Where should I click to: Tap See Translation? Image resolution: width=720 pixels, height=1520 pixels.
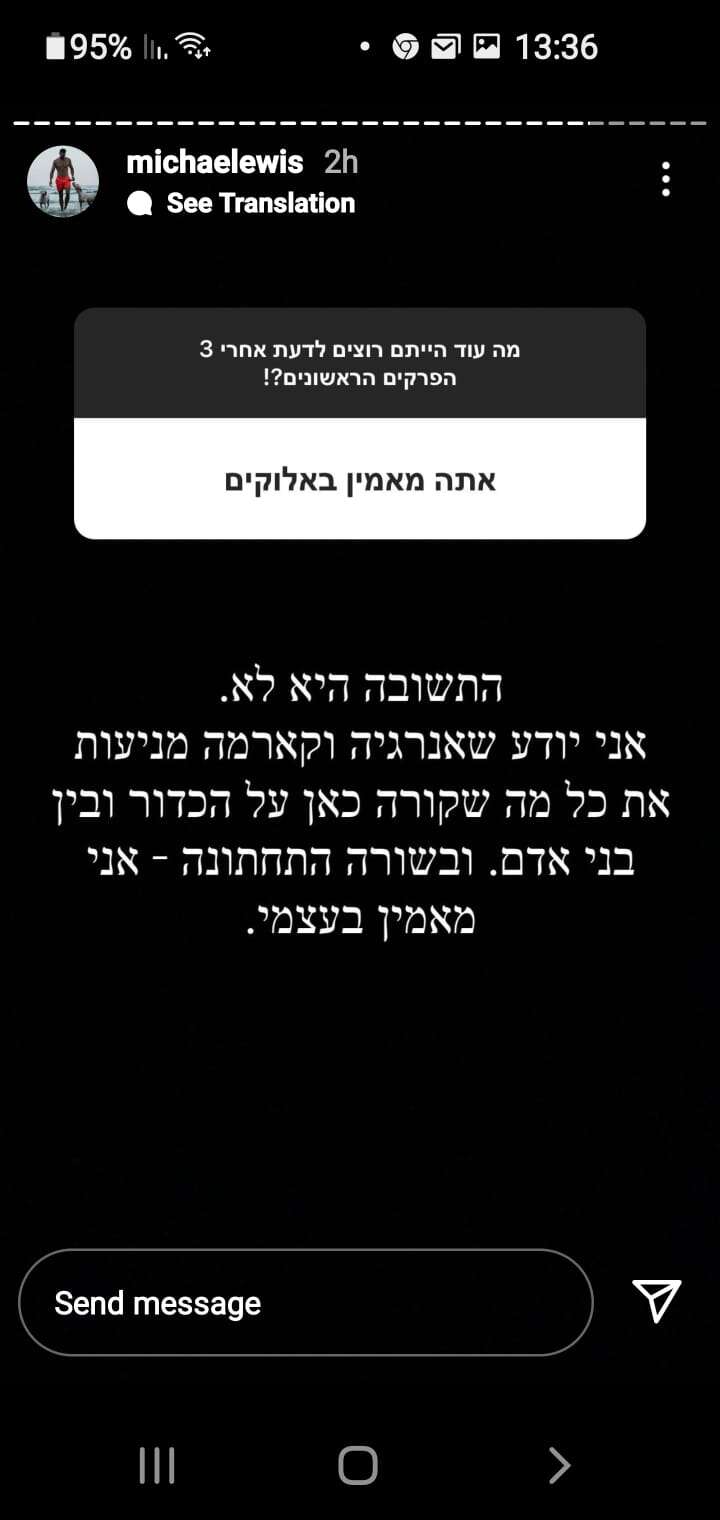260,203
